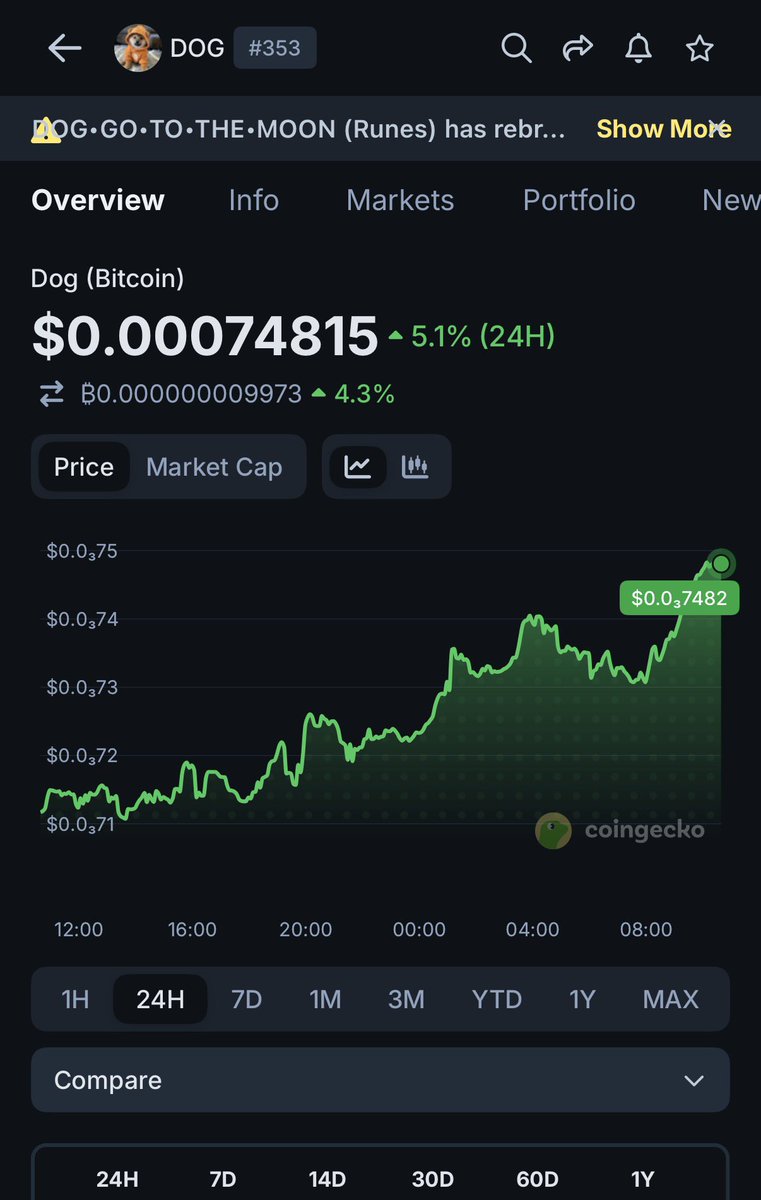Add DOG to favorites with star
The width and height of the screenshot is (761, 1200).
tap(699, 48)
